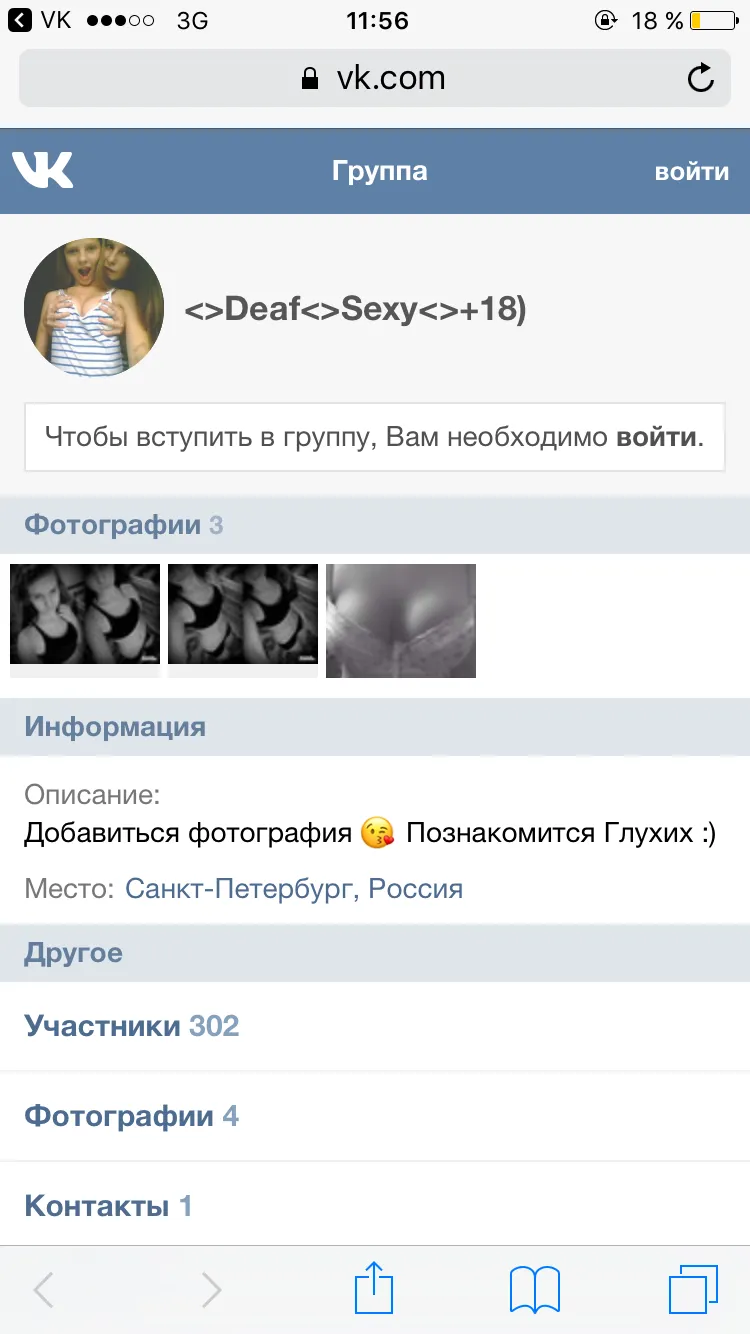Open the Фотографии 4 row
750x1334 pixels.
(x=375, y=1116)
